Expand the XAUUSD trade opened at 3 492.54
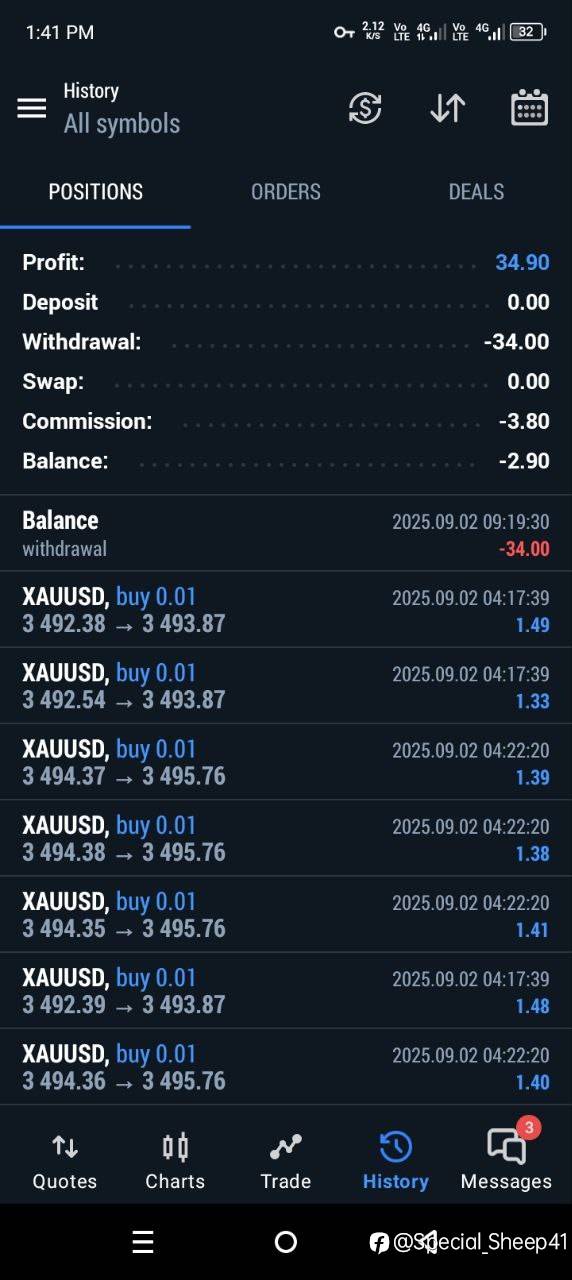572x1280 pixels. pyautogui.click(x=286, y=686)
